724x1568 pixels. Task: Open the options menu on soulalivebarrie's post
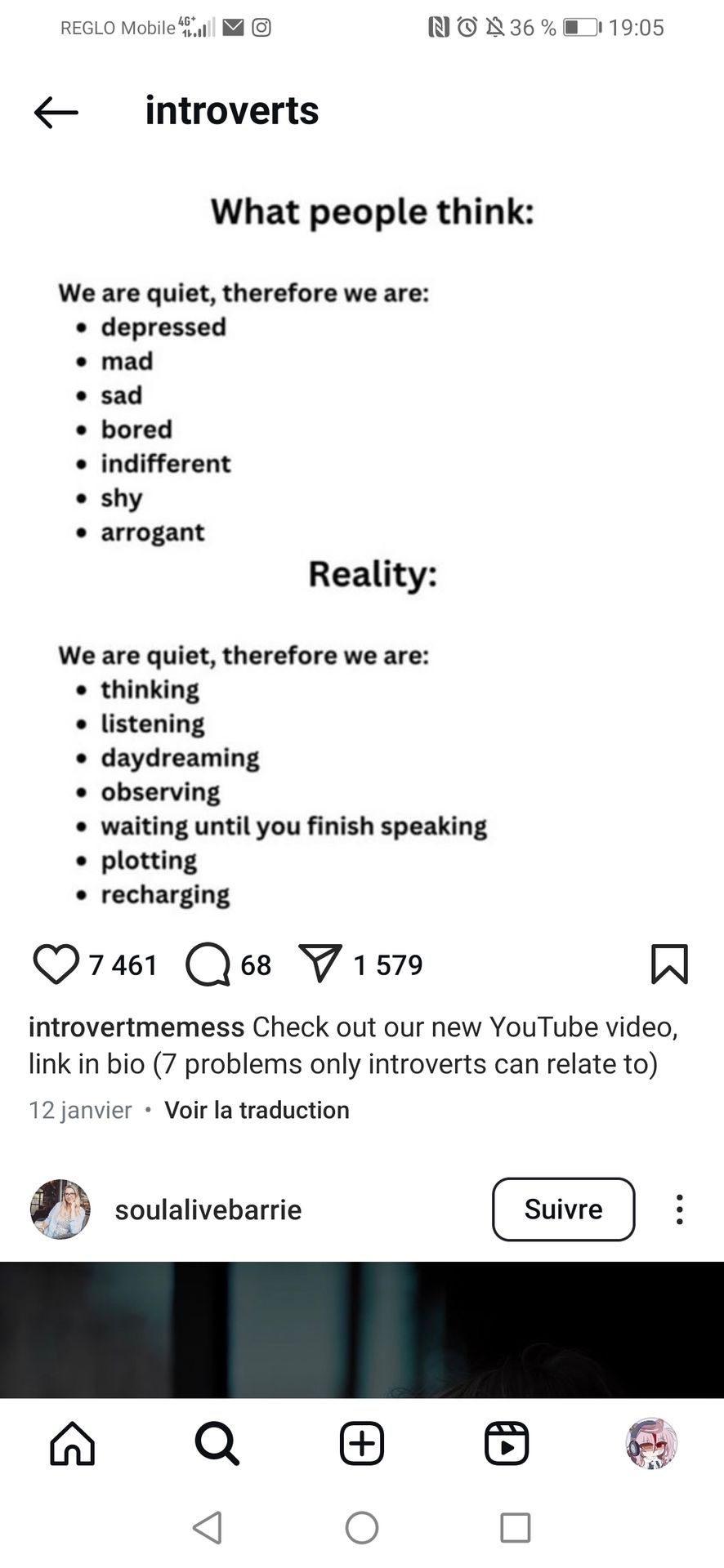(679, 1209)
